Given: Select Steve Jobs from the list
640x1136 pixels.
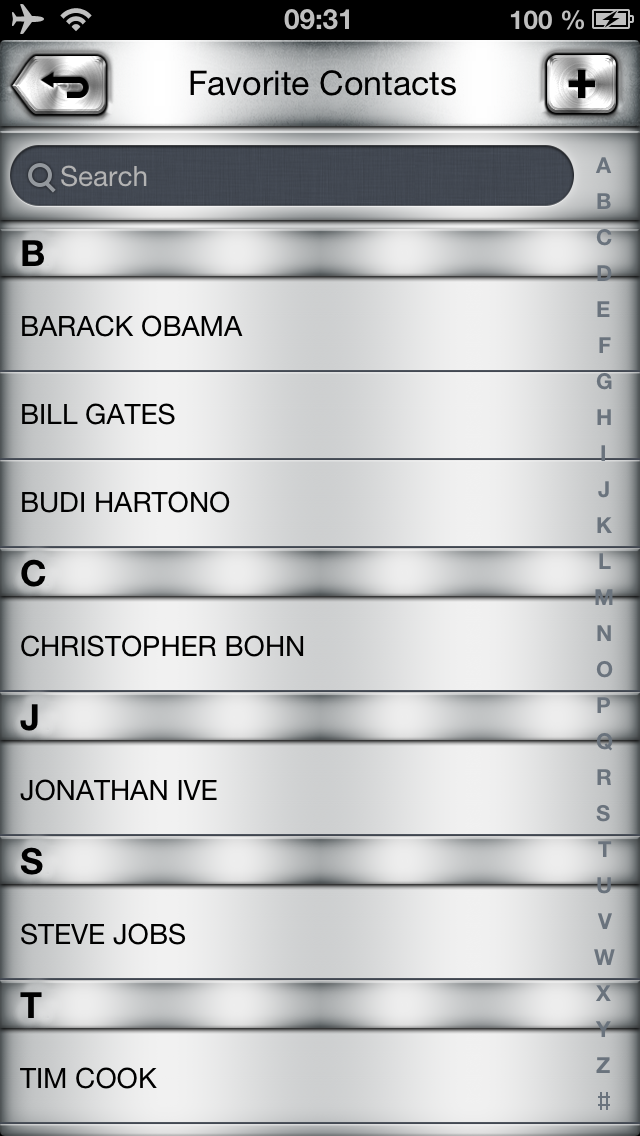Looking at the screenshot, I should coord(320,933).
